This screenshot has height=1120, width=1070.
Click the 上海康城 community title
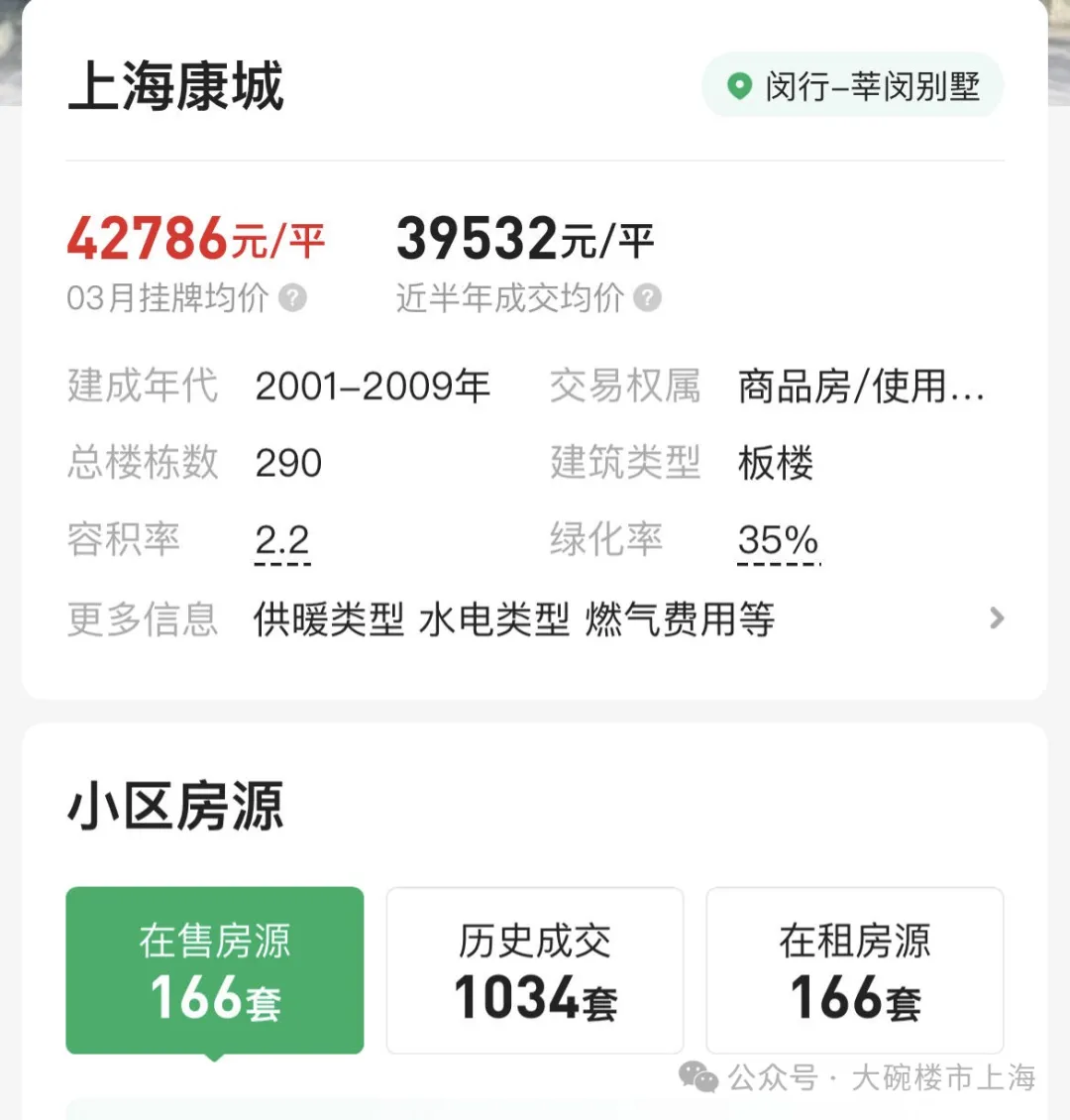pos(174,87)
